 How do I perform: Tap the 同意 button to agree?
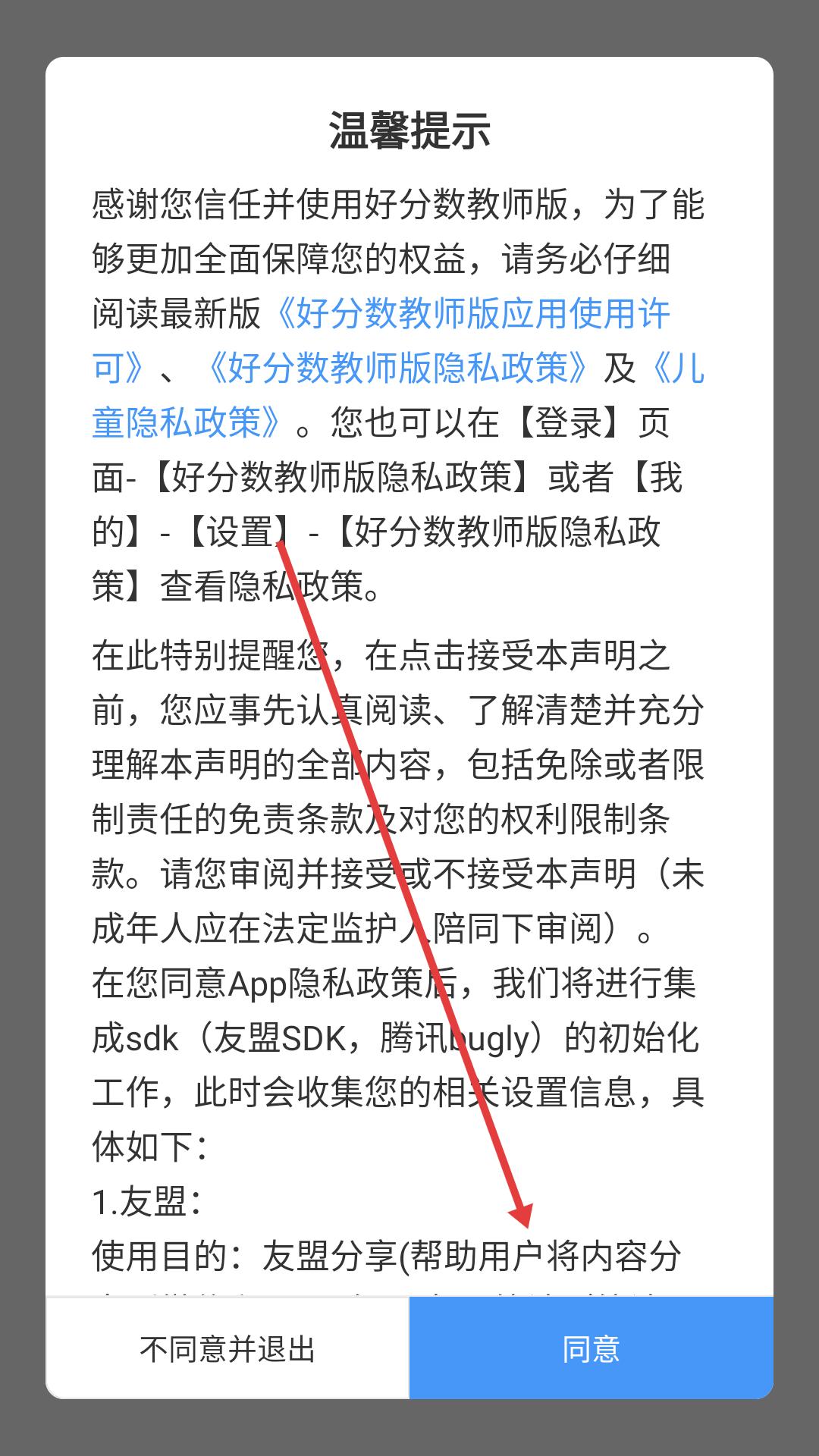coord(591,1348)
